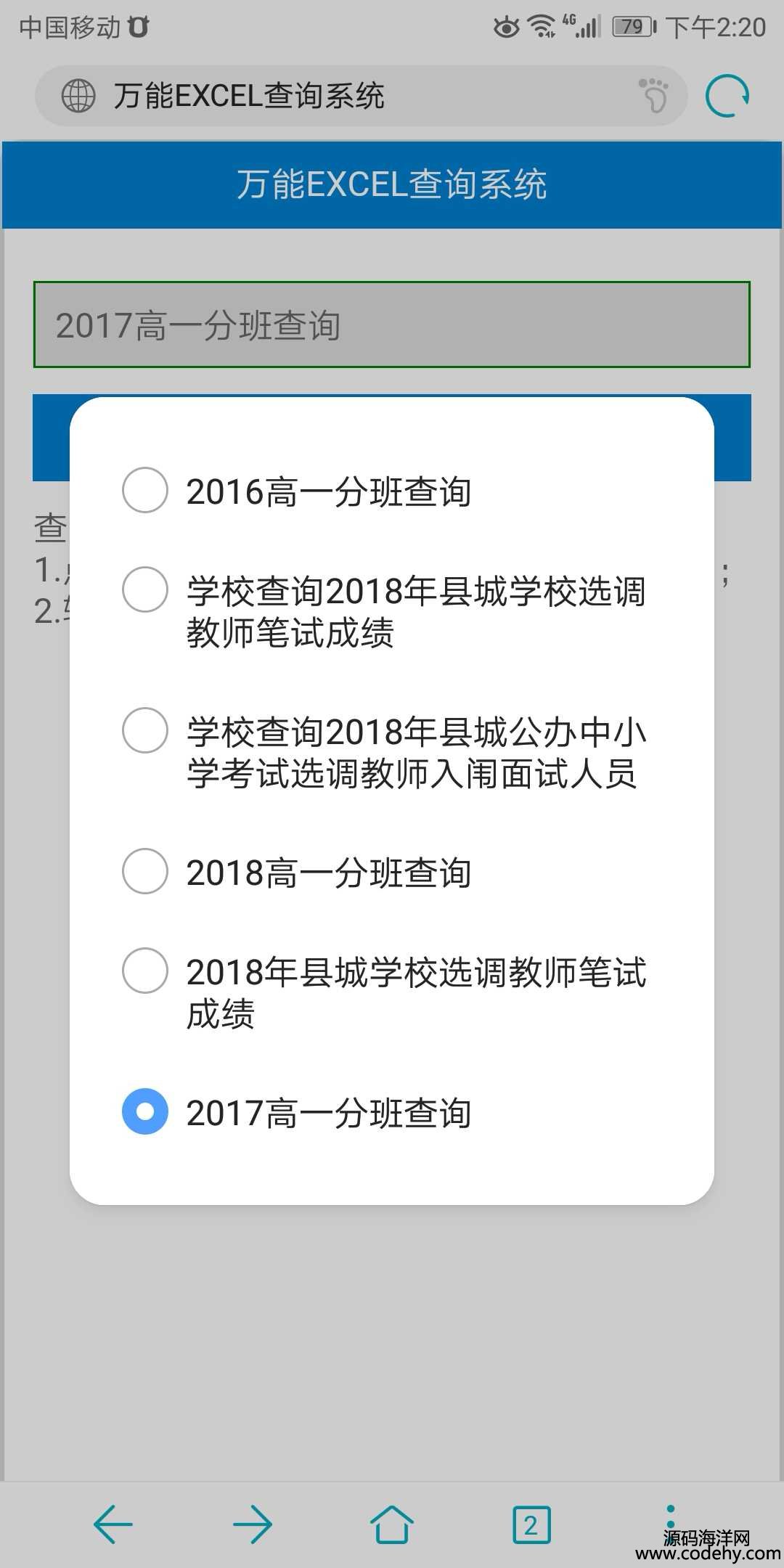Image resolution: width=784 pixels, height=1568 pixels.
Task: Open the footprint browsing mode icon
Action: click(654, 96)
